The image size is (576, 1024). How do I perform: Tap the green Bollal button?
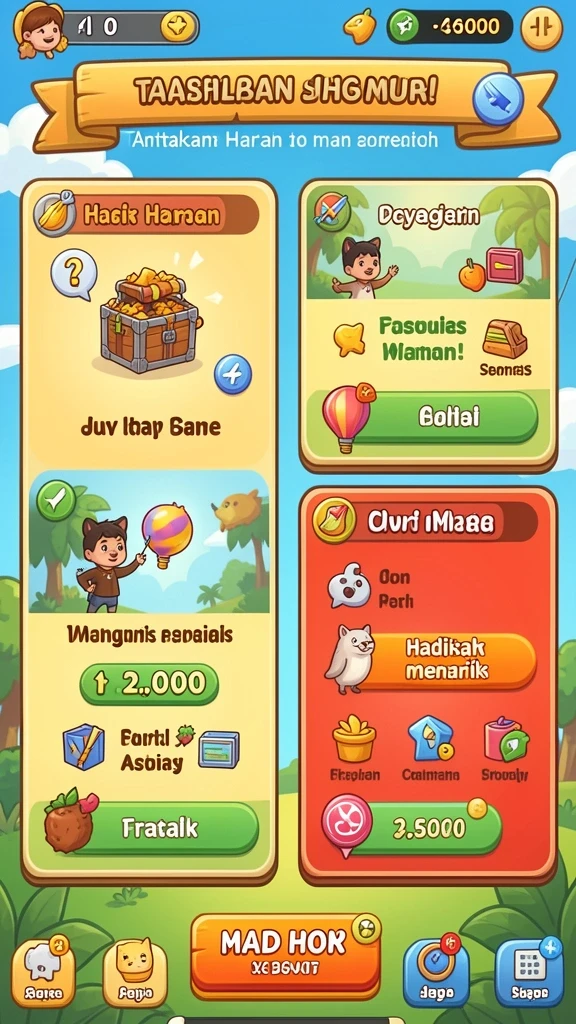pyautogui.click(x=444, y=417)
